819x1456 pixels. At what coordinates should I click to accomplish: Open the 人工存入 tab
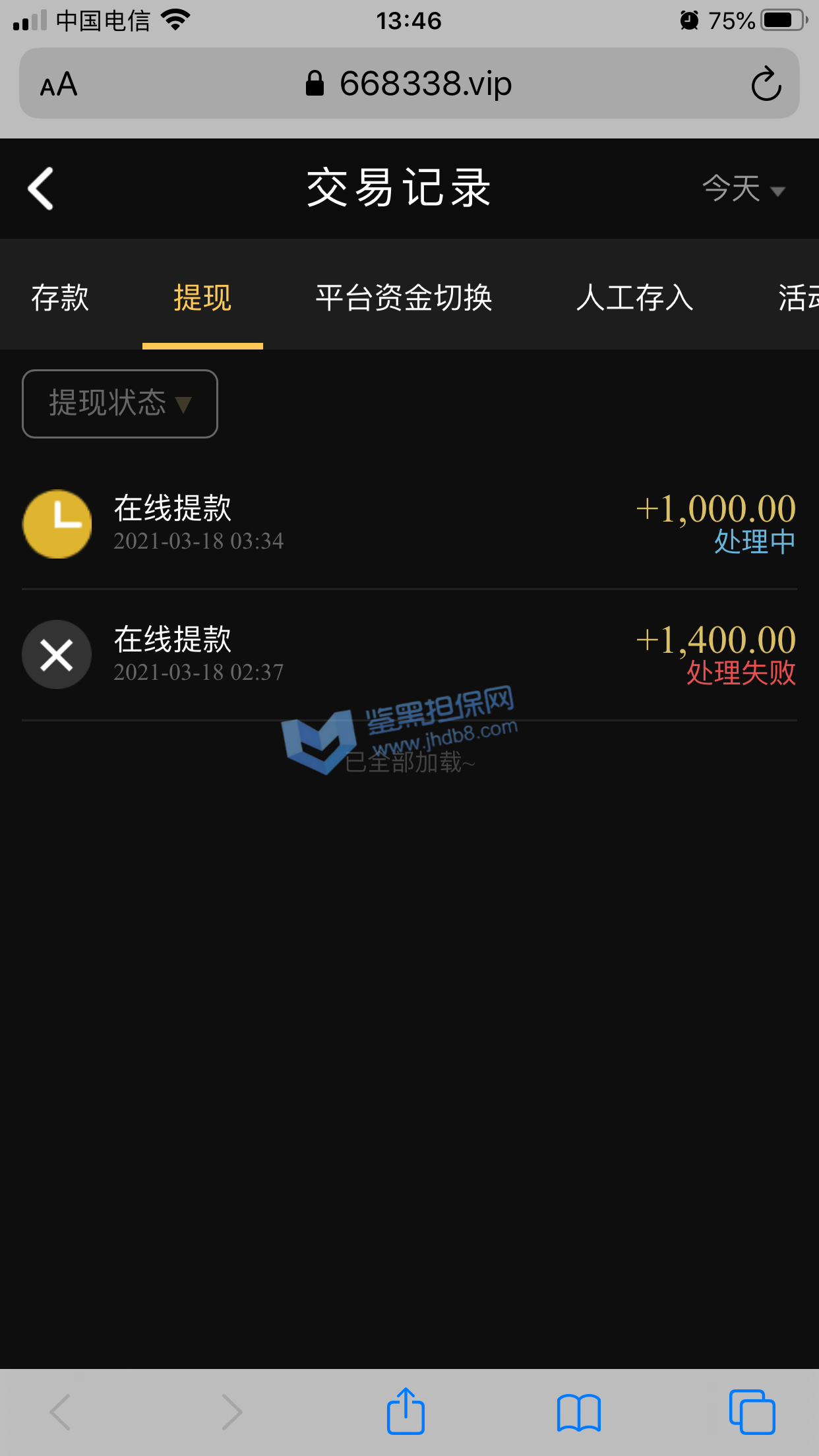634,297
